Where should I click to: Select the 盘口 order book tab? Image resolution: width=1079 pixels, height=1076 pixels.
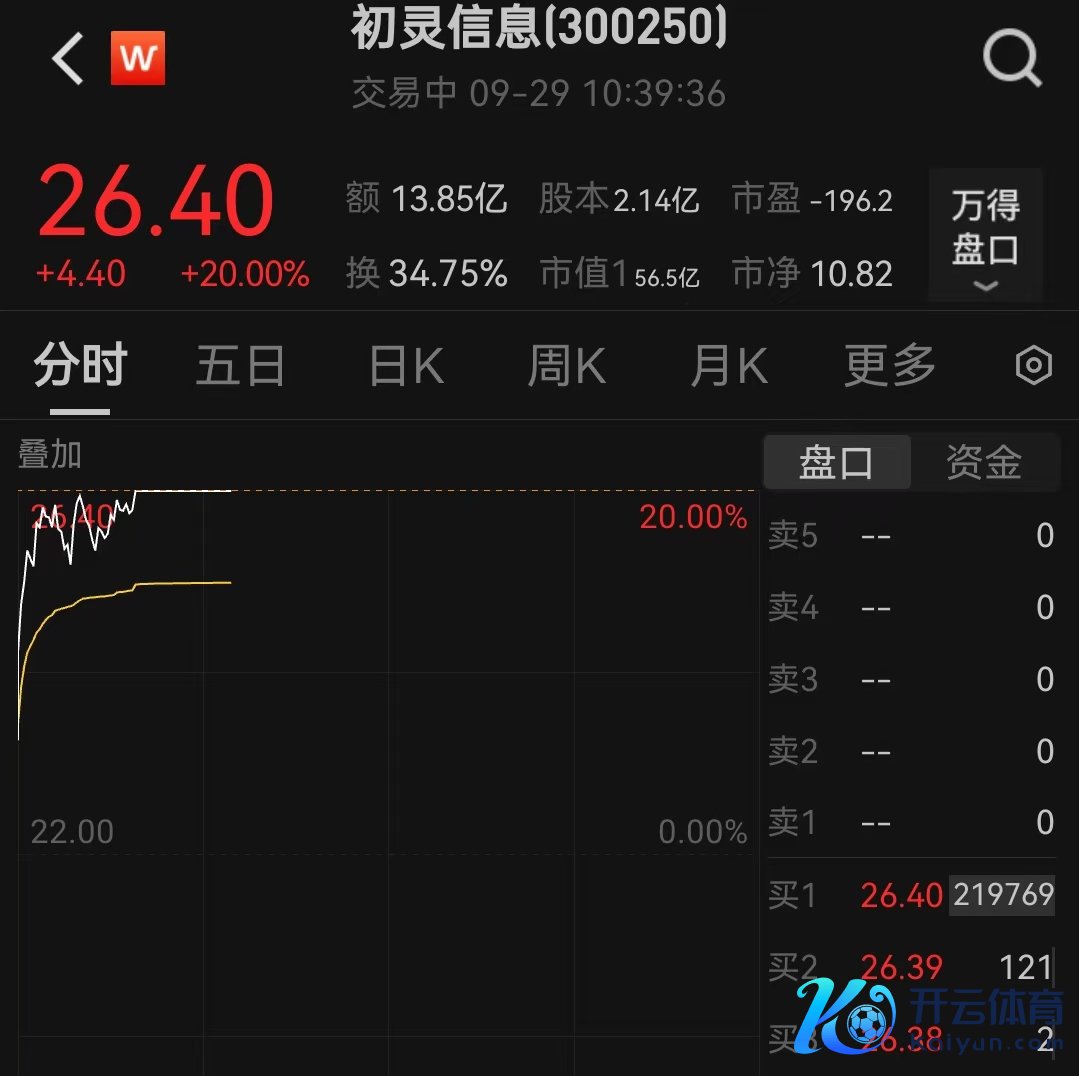point(836,463)
